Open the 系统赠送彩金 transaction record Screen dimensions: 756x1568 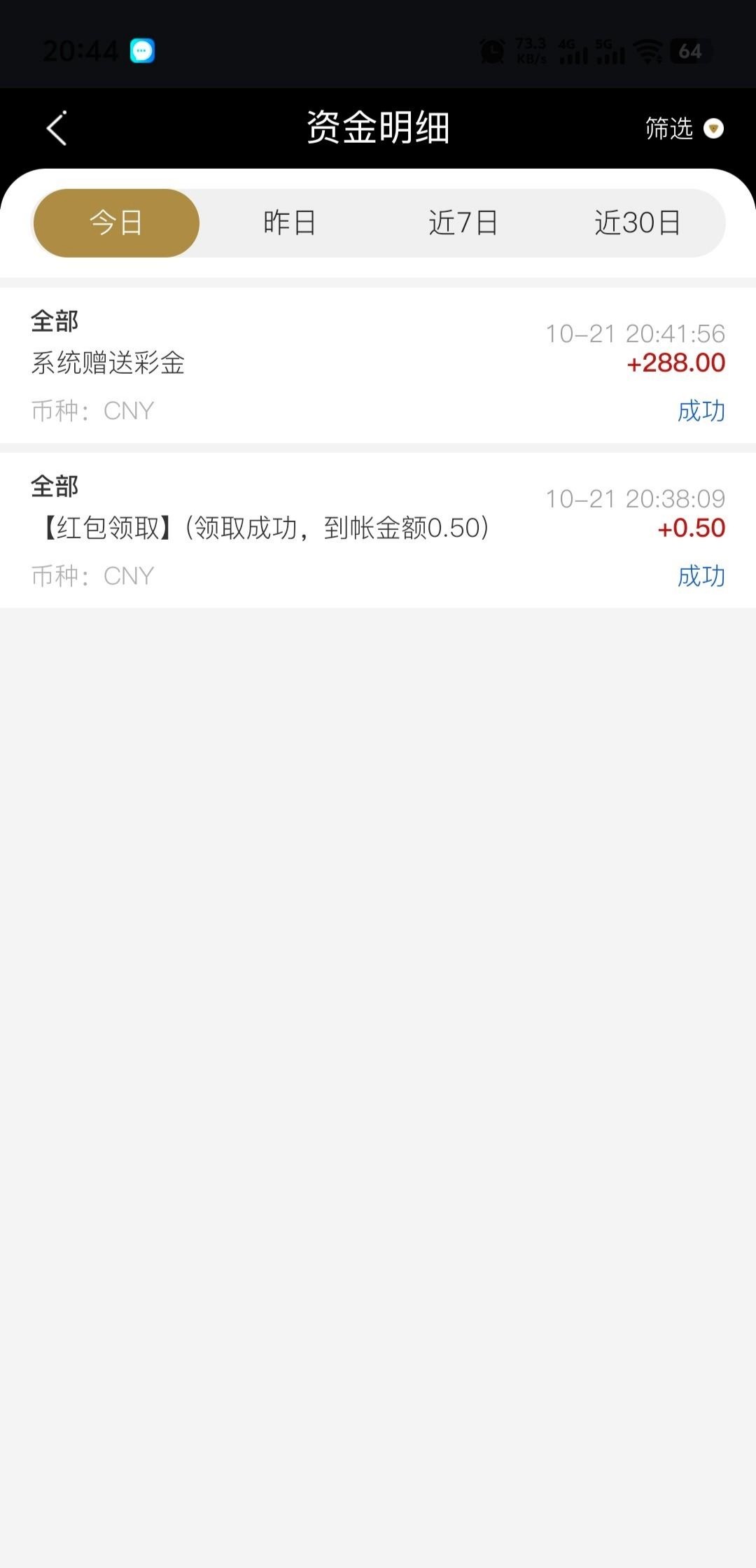coord(378,365)
